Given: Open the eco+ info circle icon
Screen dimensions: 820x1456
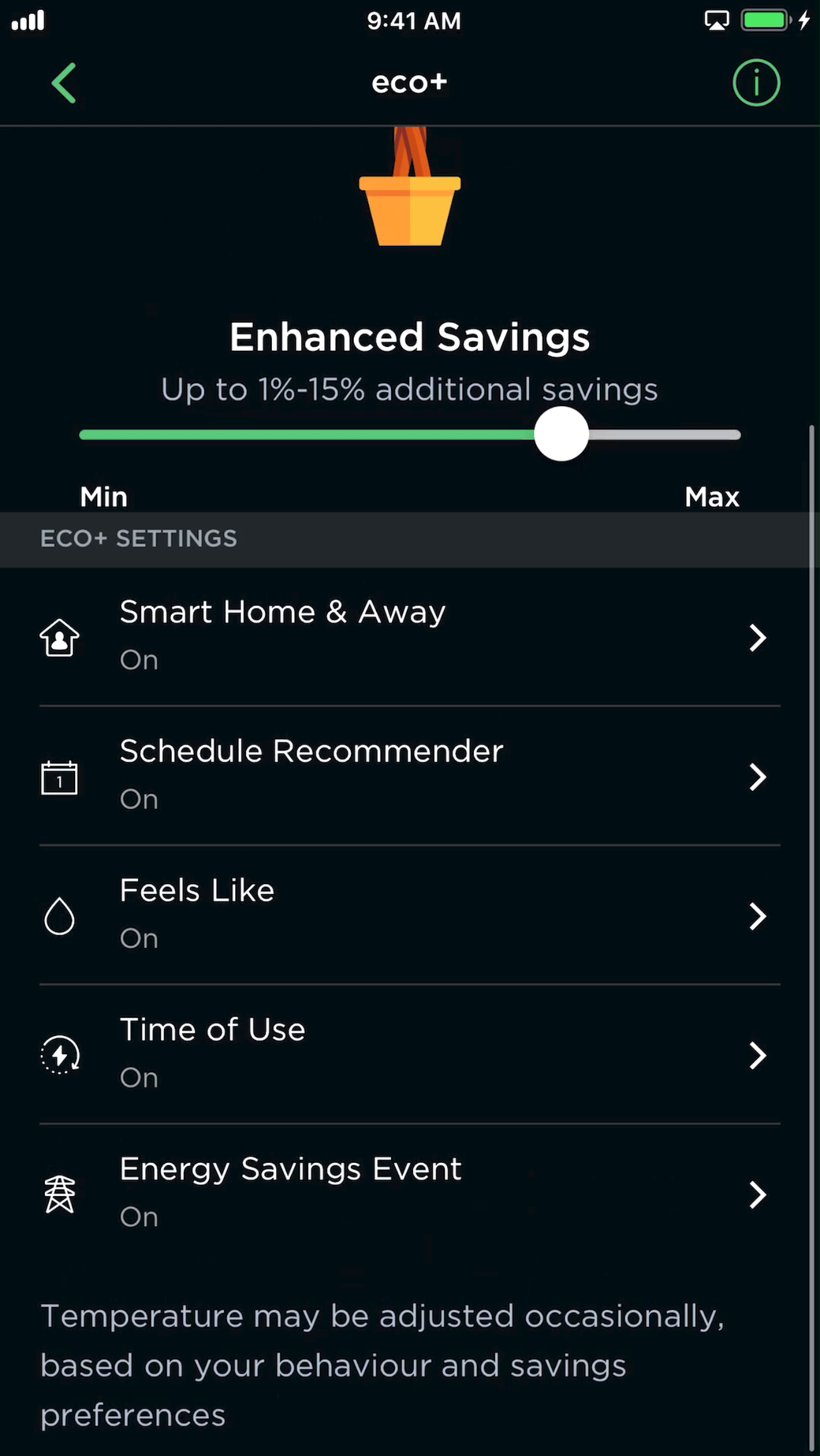Looking at the screenshot, I should (756, 82).
